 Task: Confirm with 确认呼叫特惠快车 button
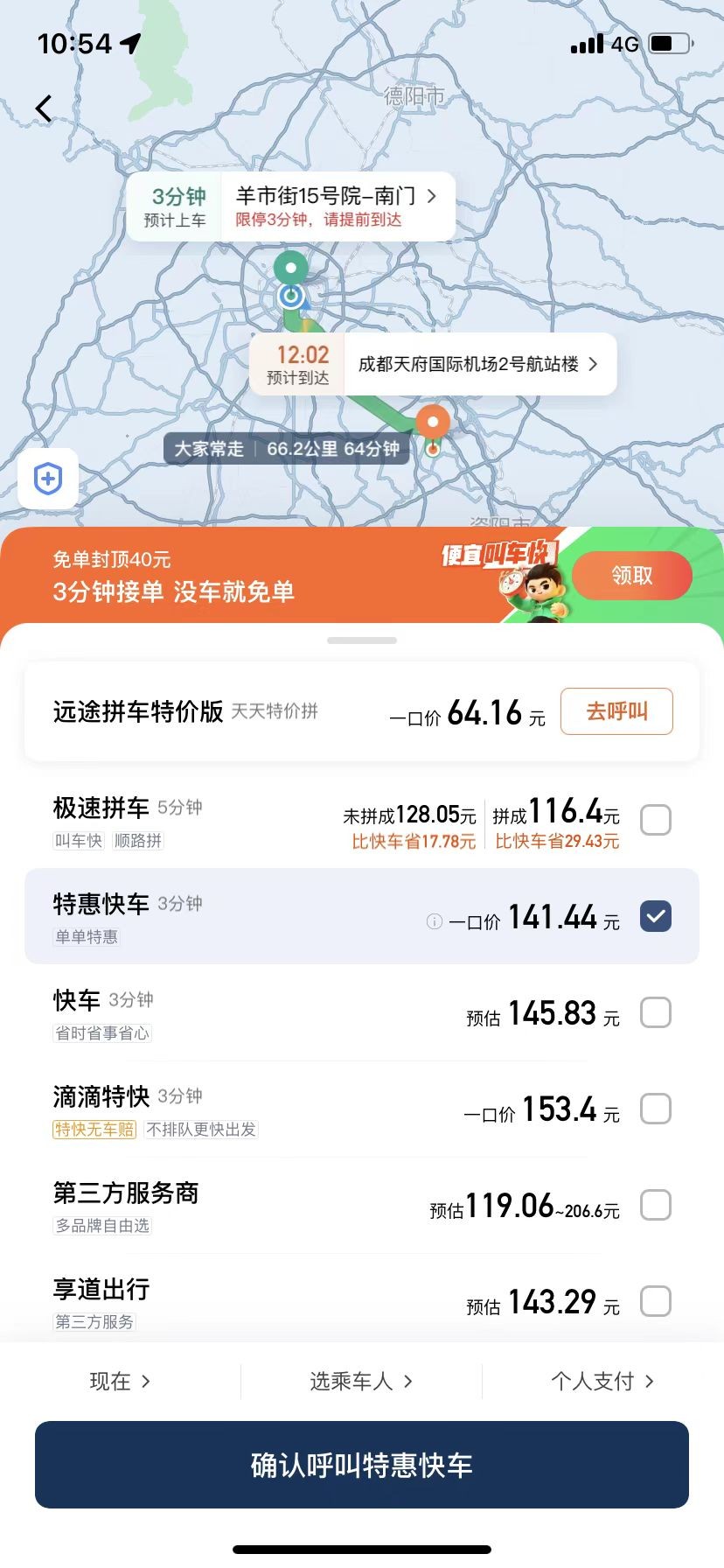362,1465
